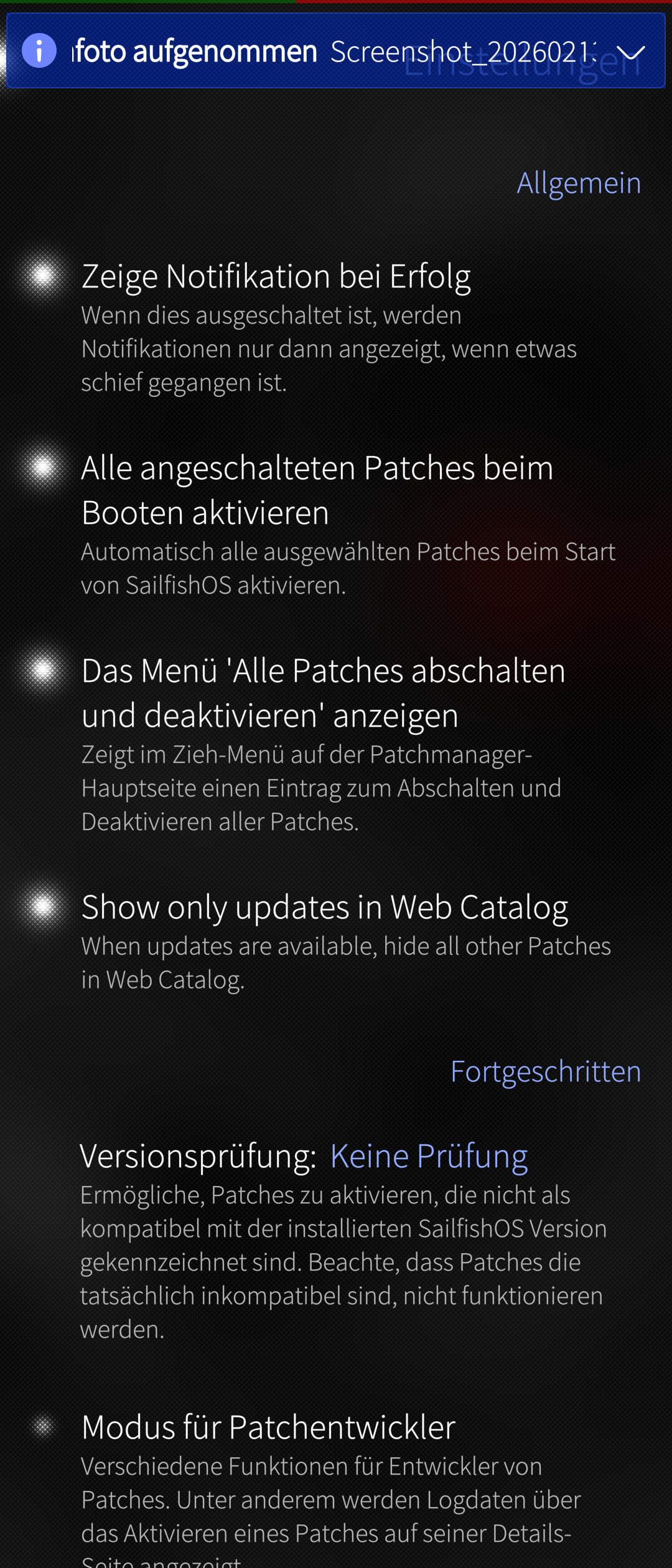Enable 'Modus für Patchentwickler'

(x=43, y=1426)
